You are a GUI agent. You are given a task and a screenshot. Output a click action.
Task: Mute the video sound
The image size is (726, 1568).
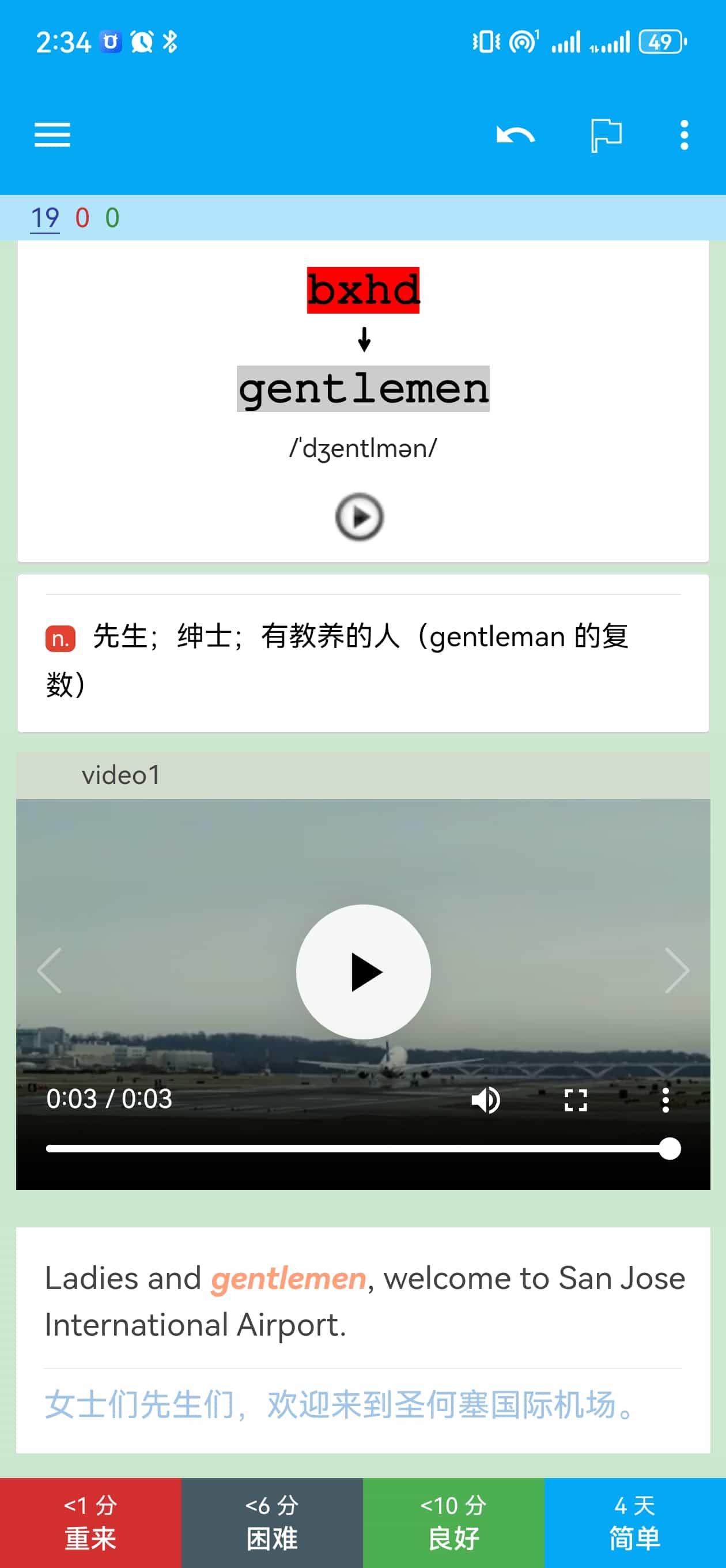coord(486,1100)
